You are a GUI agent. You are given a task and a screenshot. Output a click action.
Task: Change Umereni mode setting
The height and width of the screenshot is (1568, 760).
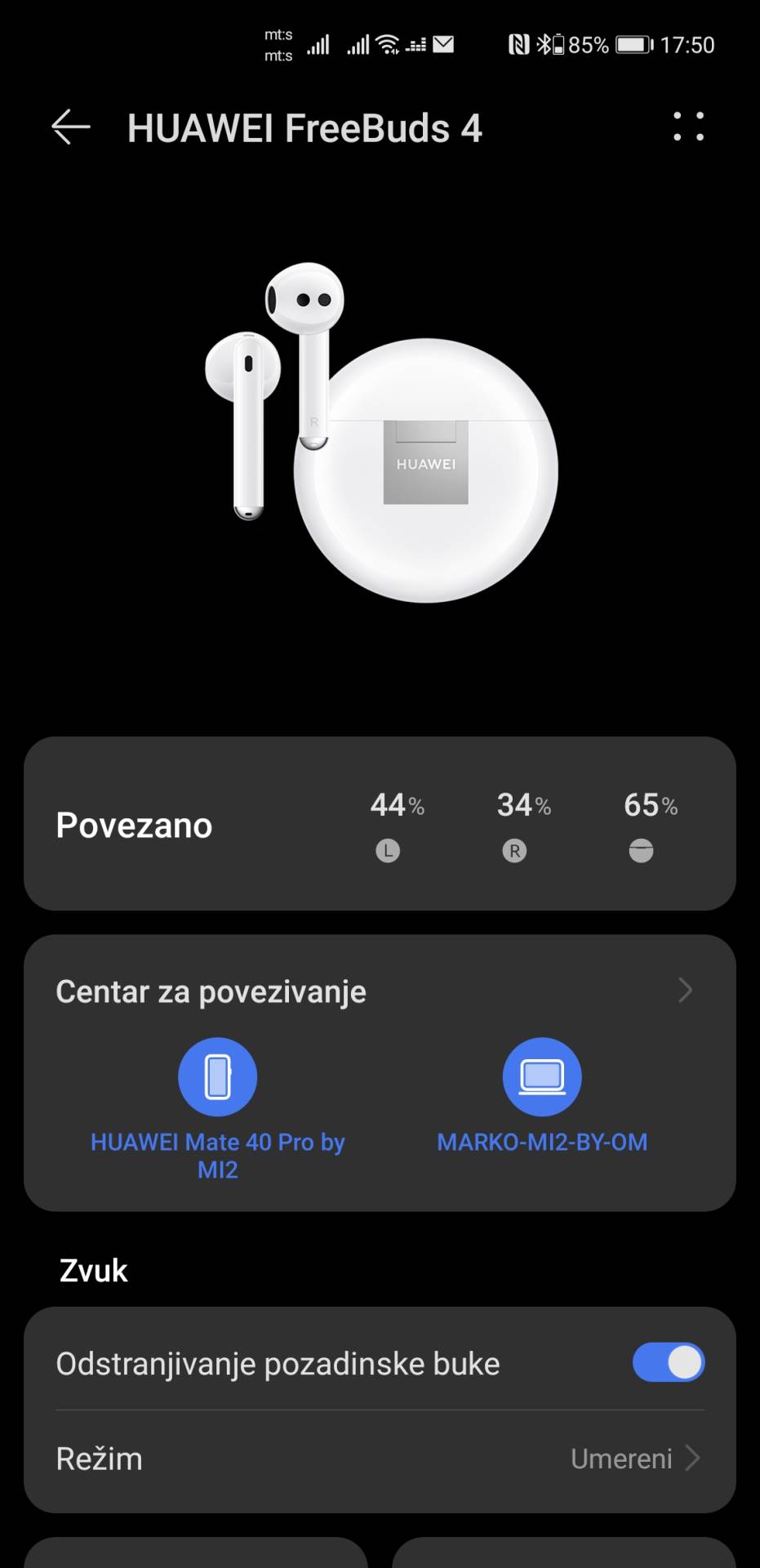click(x=622, y=1459)
